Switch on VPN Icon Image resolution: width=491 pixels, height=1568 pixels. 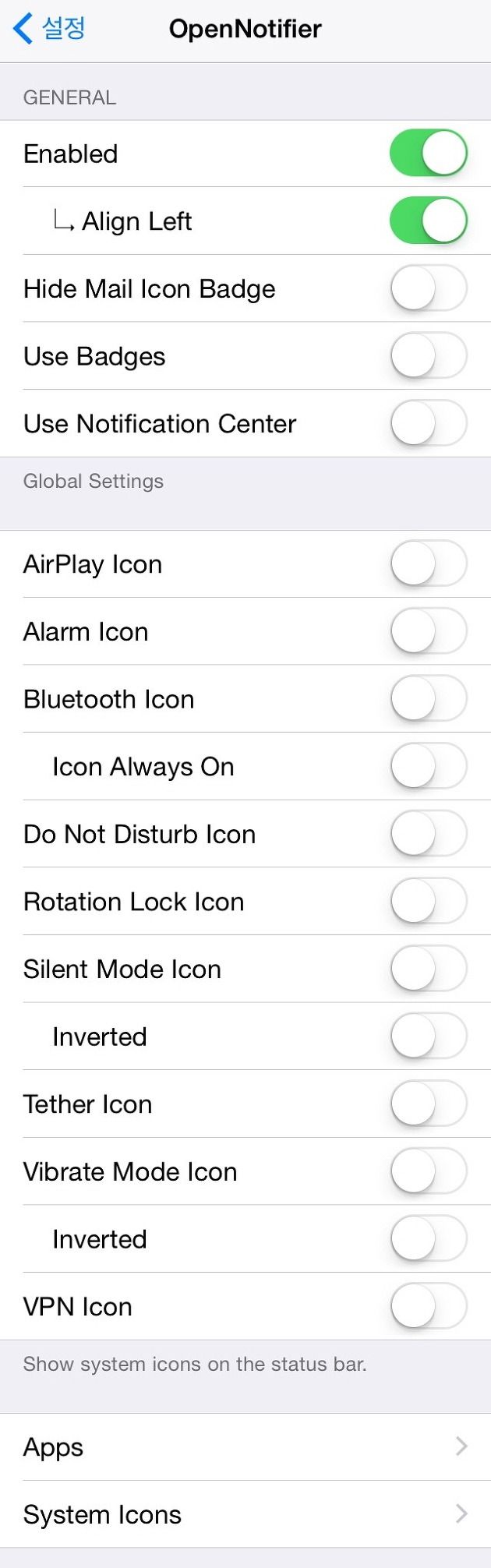[x=428, y=1306]
